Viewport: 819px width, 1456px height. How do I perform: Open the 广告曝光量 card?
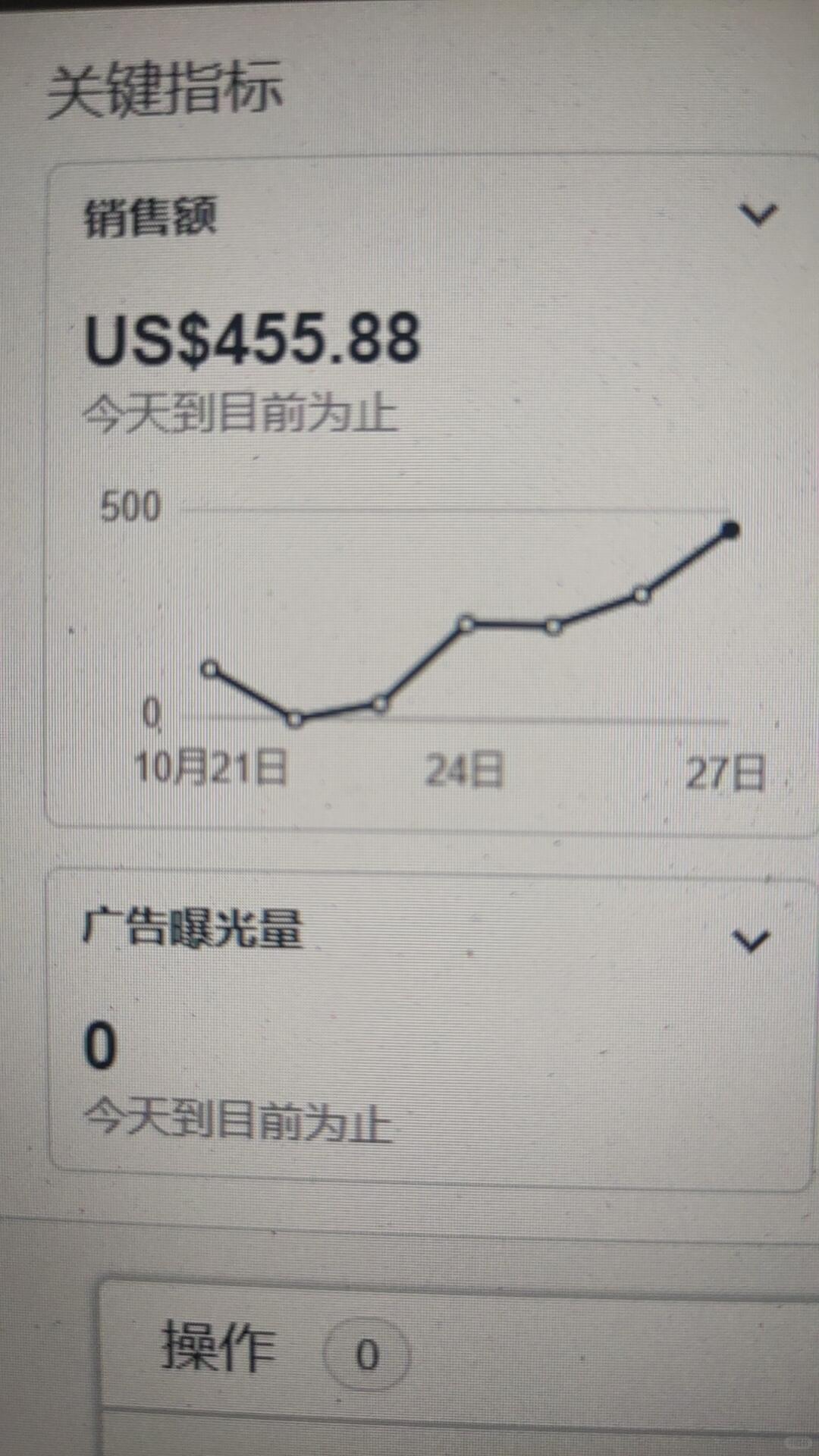(x=192, y=927)
